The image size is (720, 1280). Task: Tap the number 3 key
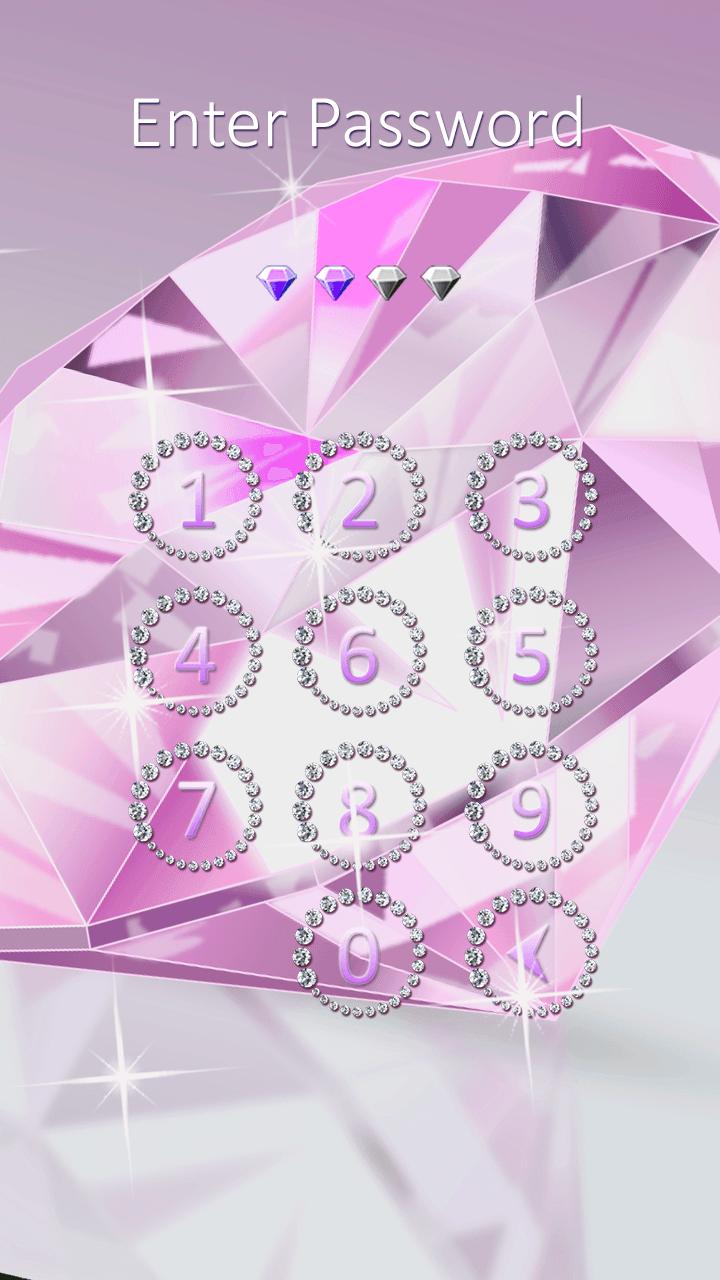531,497
